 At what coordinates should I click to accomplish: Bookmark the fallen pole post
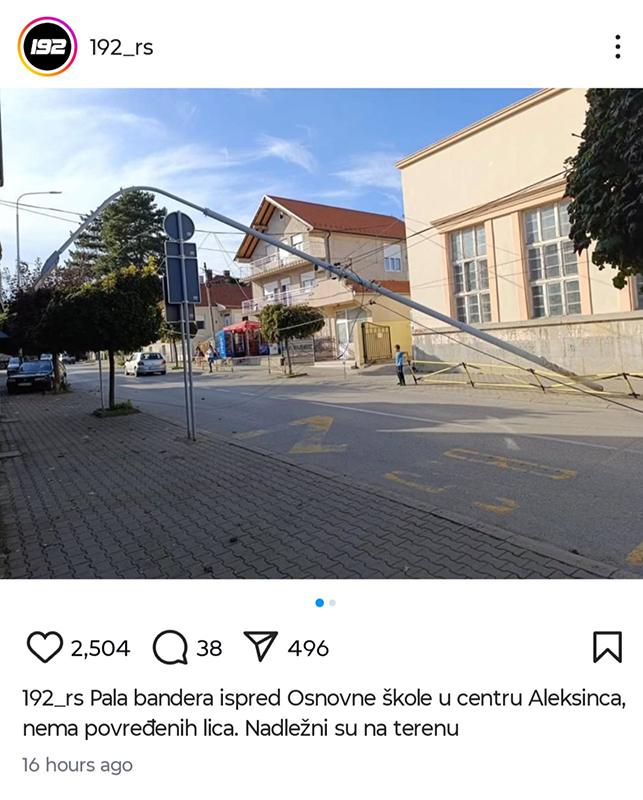coord(607,647)
